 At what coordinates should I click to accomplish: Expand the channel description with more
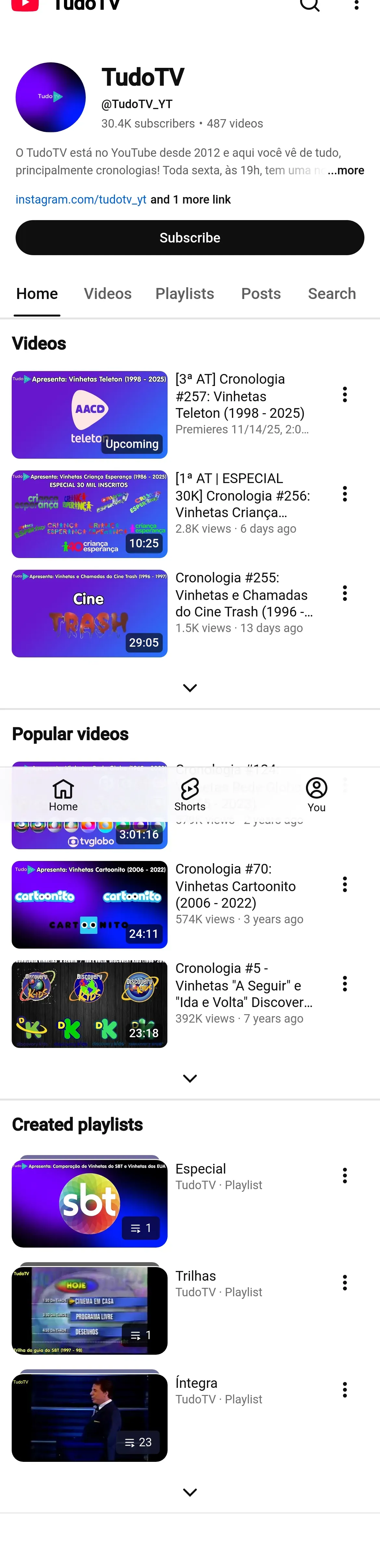346,170
